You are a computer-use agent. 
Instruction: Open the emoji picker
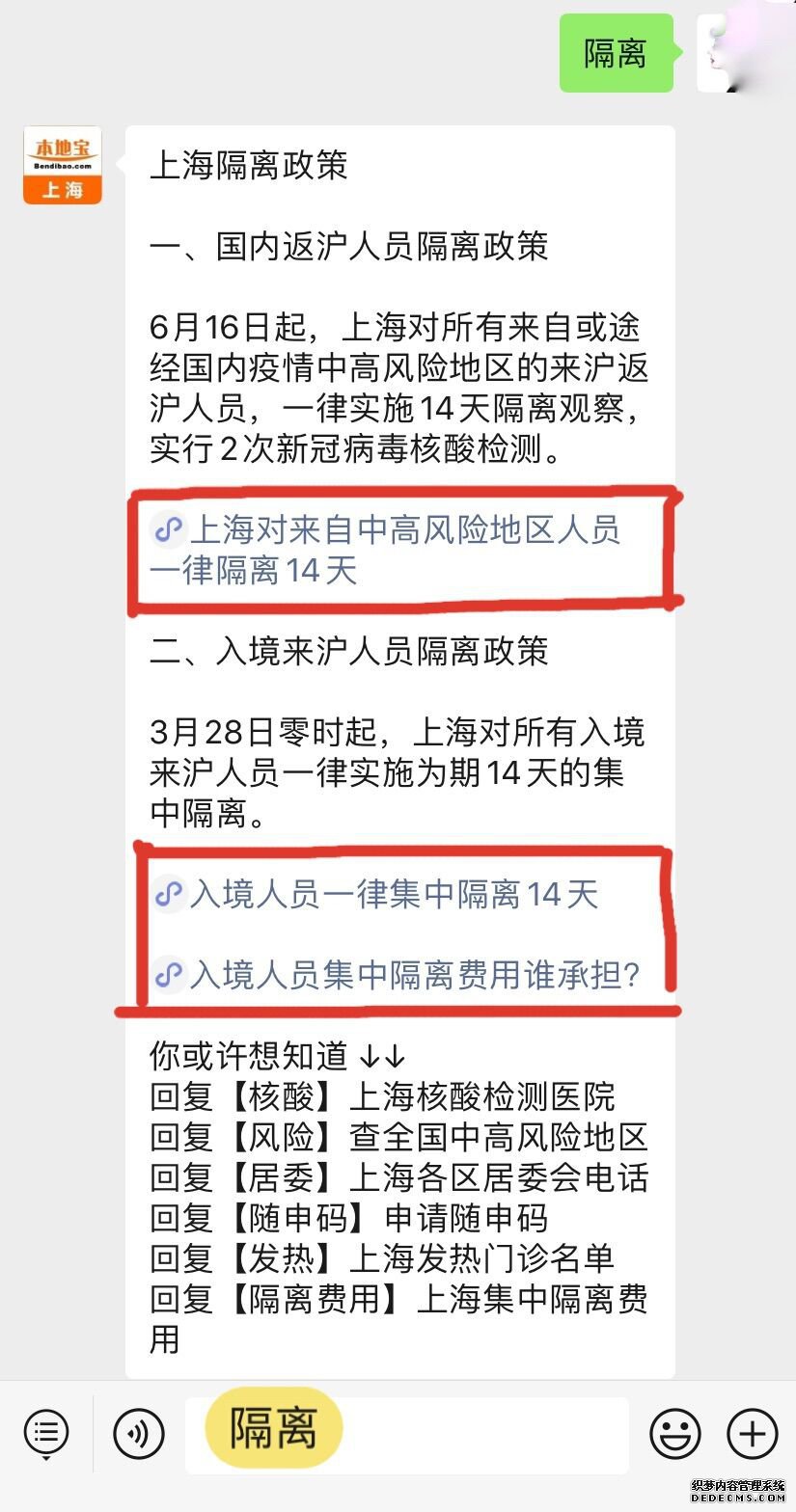coord(675,1433)
